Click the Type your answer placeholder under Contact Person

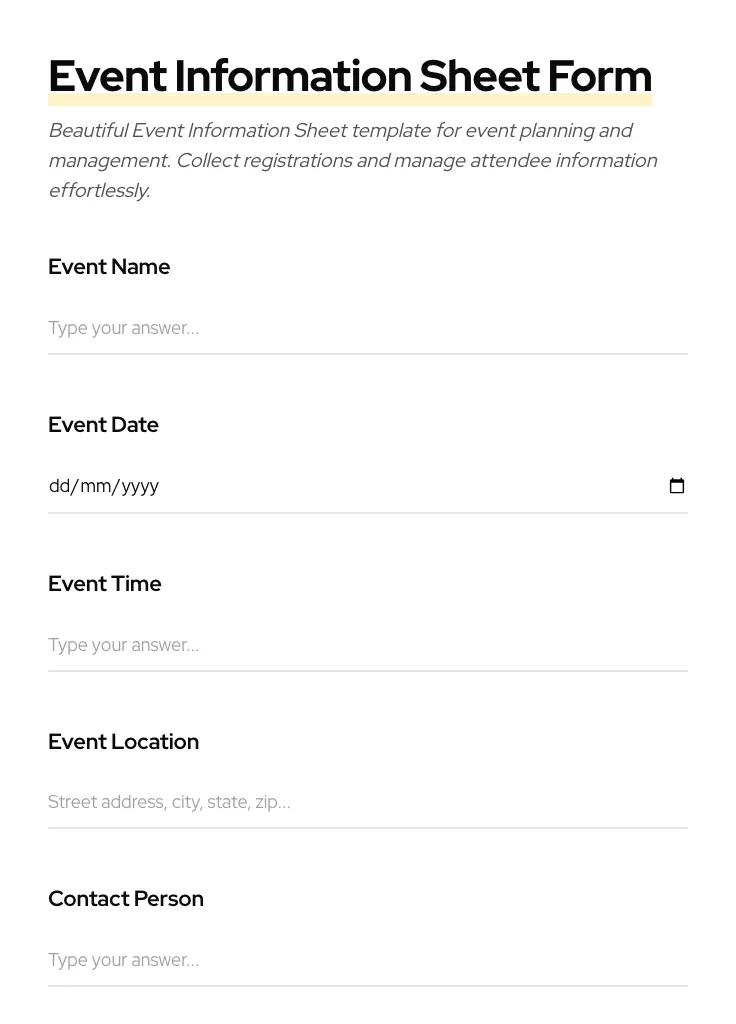123,960
